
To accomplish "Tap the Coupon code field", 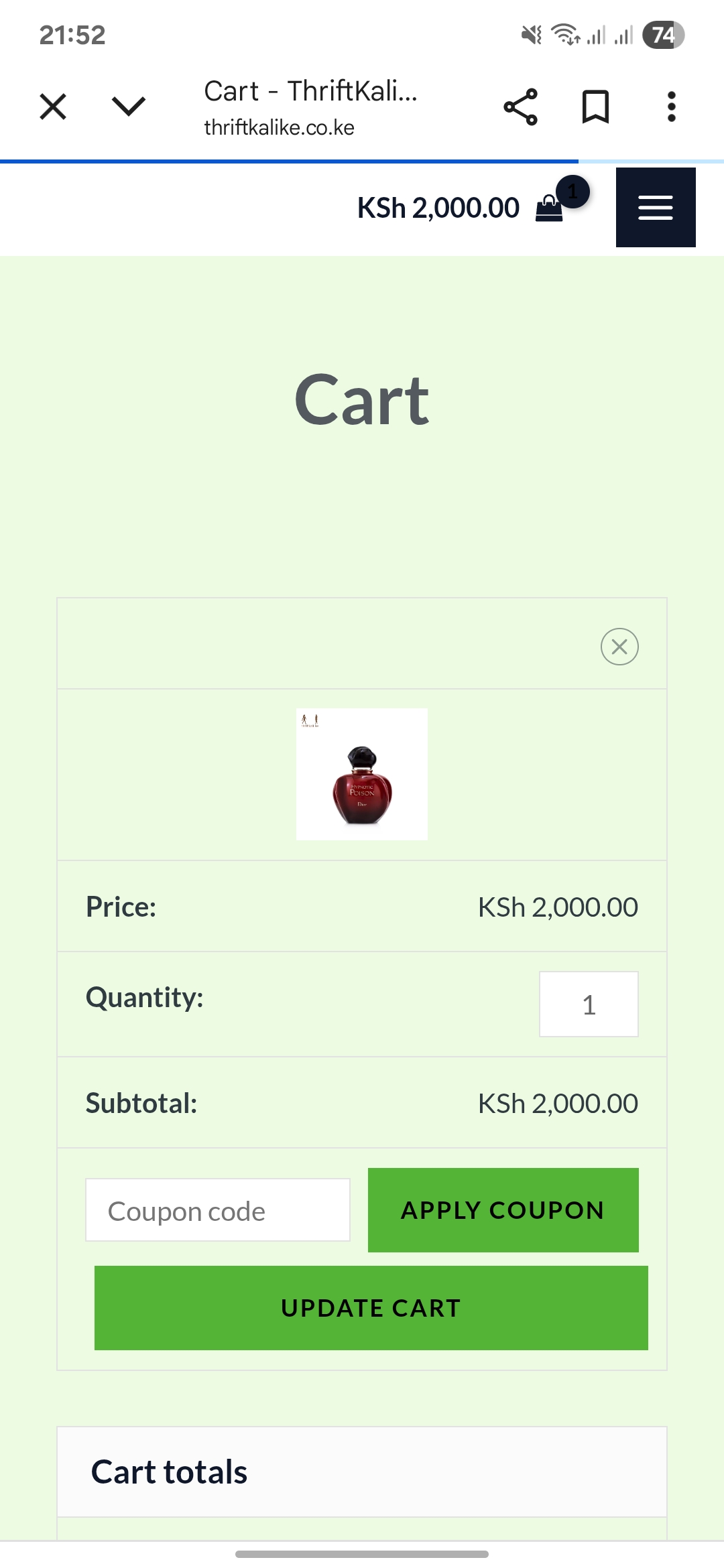I will pyautogui.click(x=218, y=1210).
